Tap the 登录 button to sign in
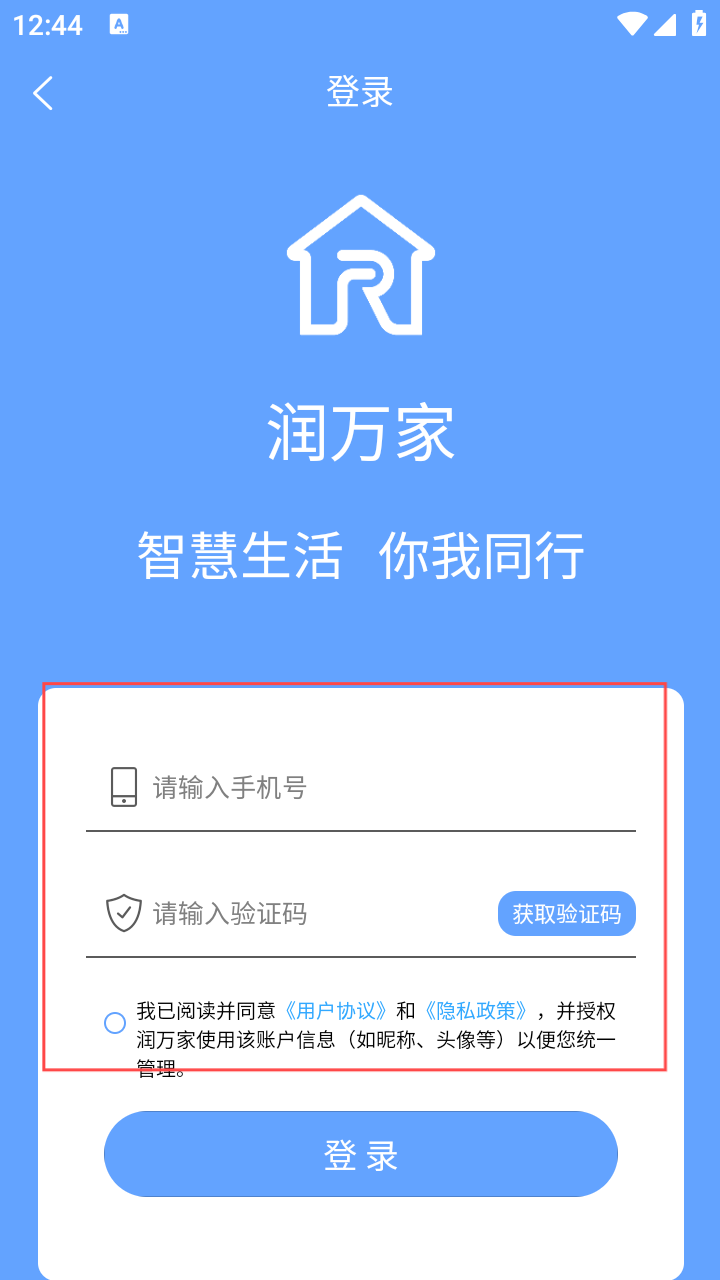Screen dimensions: 720x1280 pyautogui.click(x=360, y=1154)
